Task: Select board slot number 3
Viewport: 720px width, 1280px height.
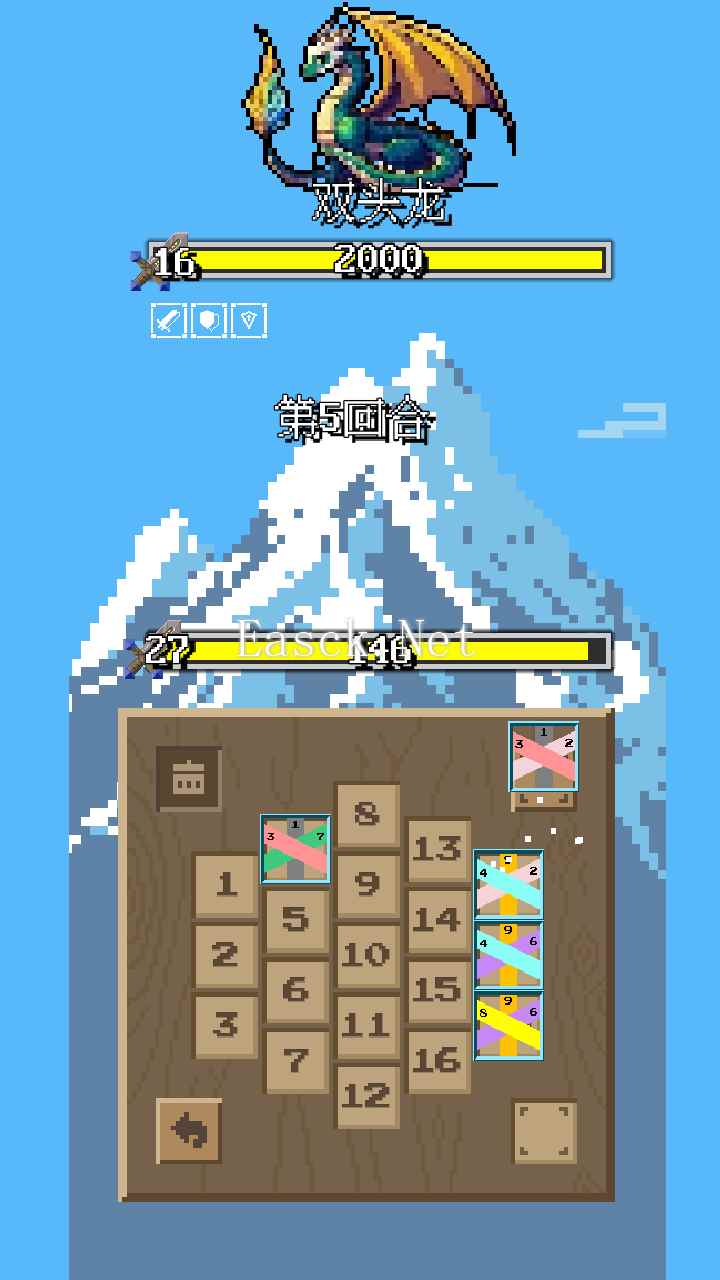Action: [x=226, y=1026]
